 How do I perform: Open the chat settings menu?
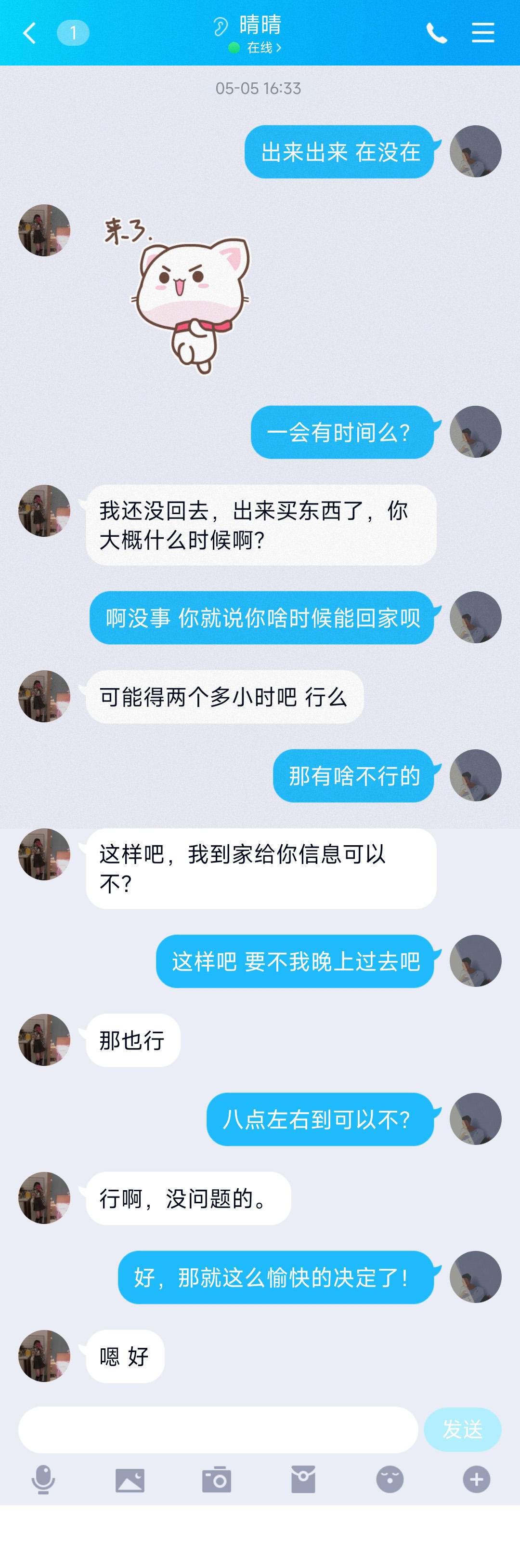tap(483, 33)
